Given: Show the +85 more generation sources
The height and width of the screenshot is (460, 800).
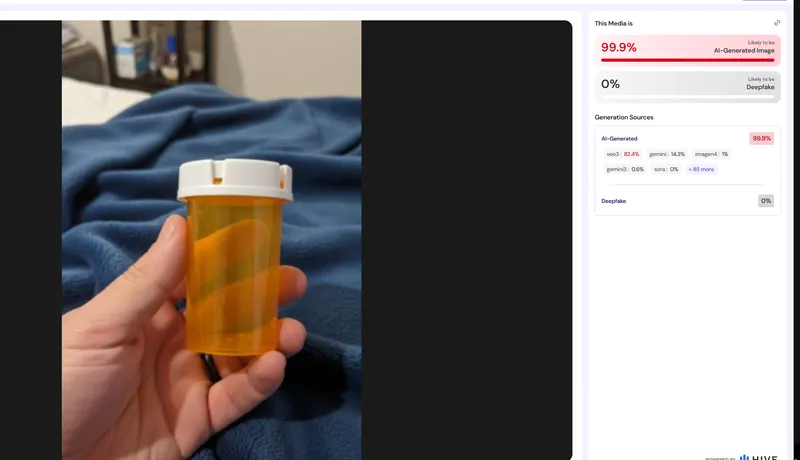Looking at the screenshot, I should pyautogui.click(x=701, y=169).
